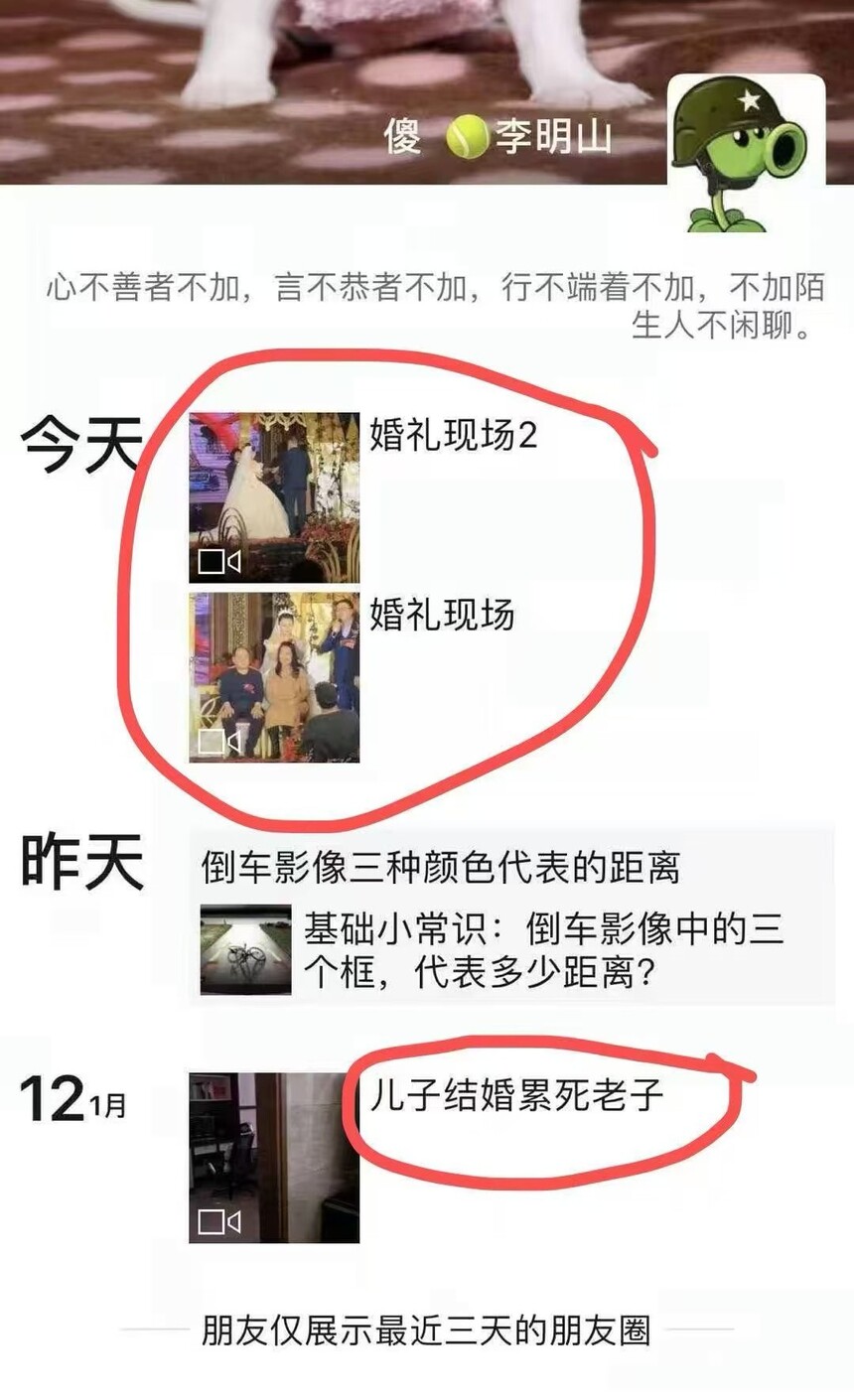Screen dimensions: 854x1400
Task: Play the 儿子结婚累死老子 video post
Action: pyautogui.click(x=274, y=1158)
